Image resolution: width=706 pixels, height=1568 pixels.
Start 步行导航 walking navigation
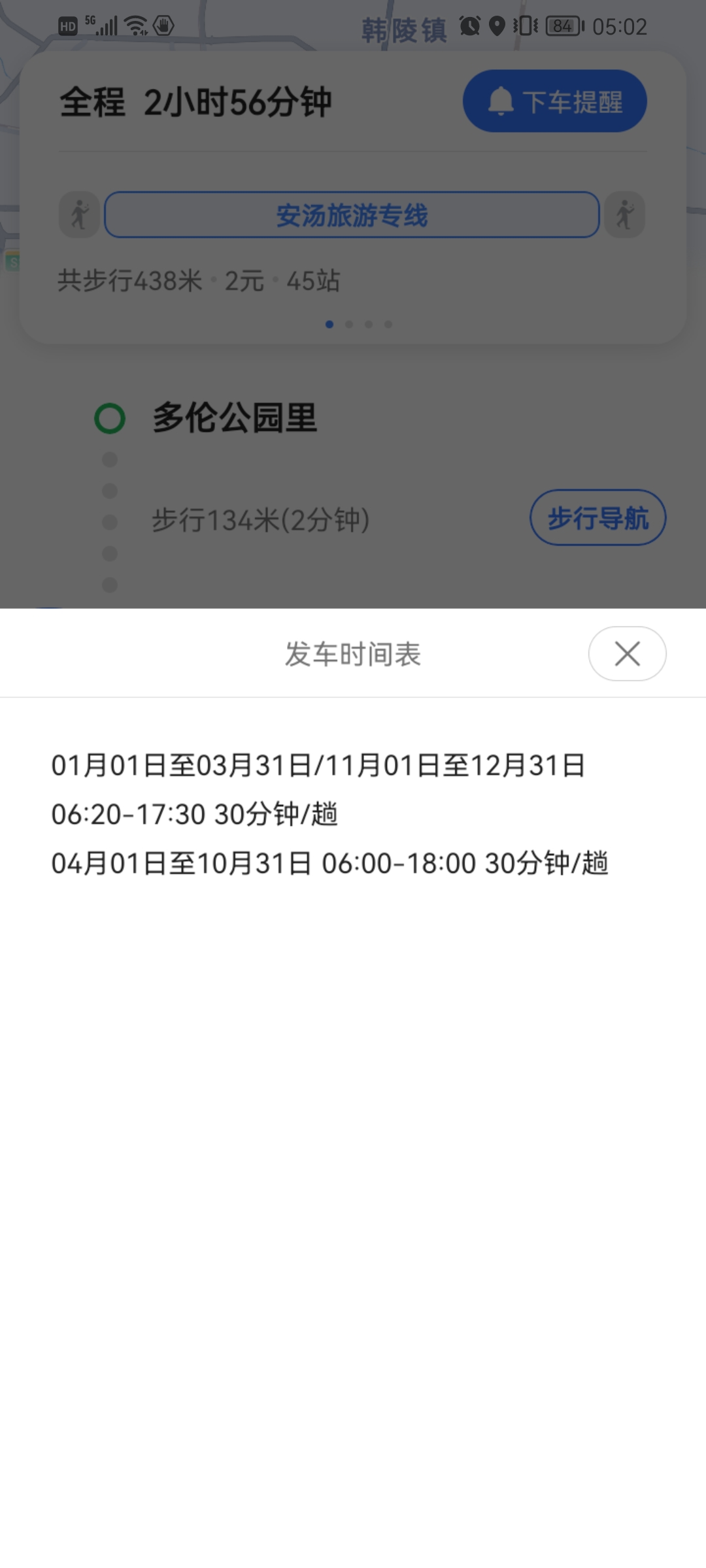[597, 517]
